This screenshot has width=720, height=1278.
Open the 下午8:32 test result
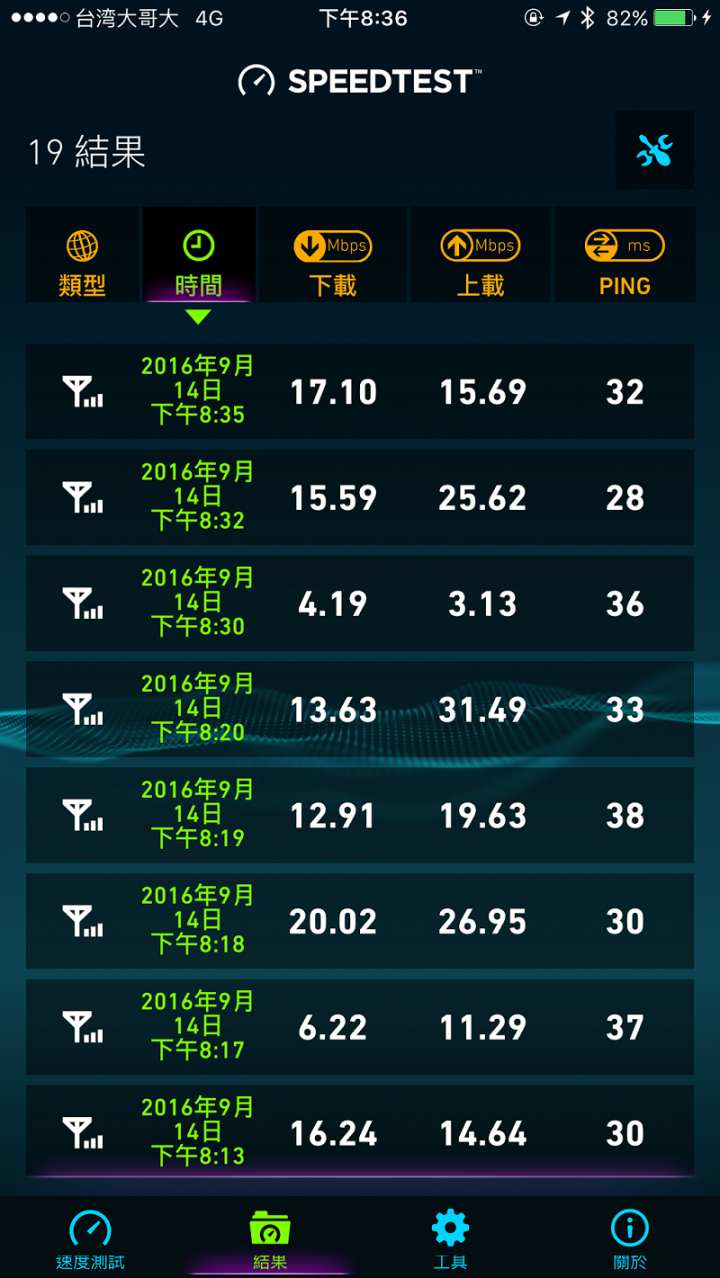(360, 497)
